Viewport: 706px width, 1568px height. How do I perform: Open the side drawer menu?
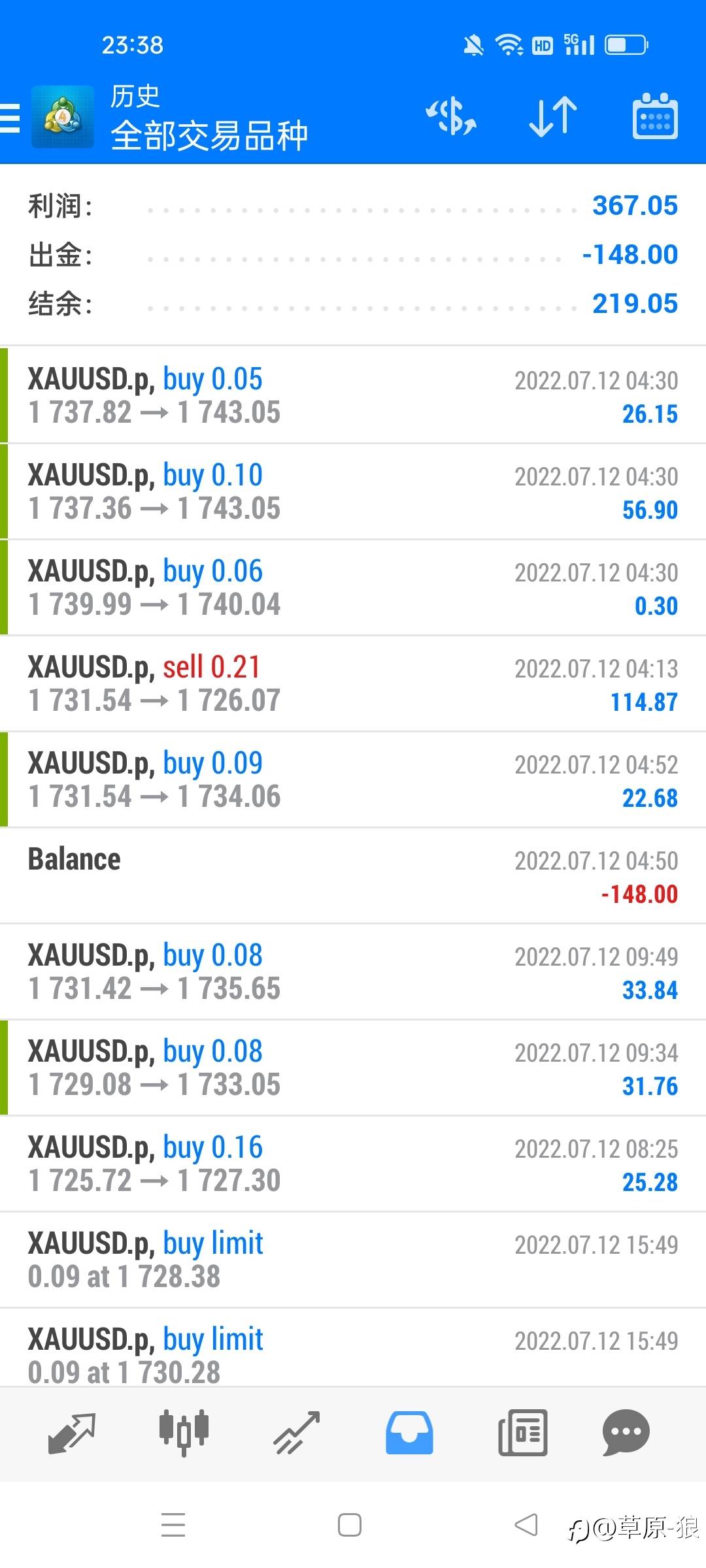10,118
